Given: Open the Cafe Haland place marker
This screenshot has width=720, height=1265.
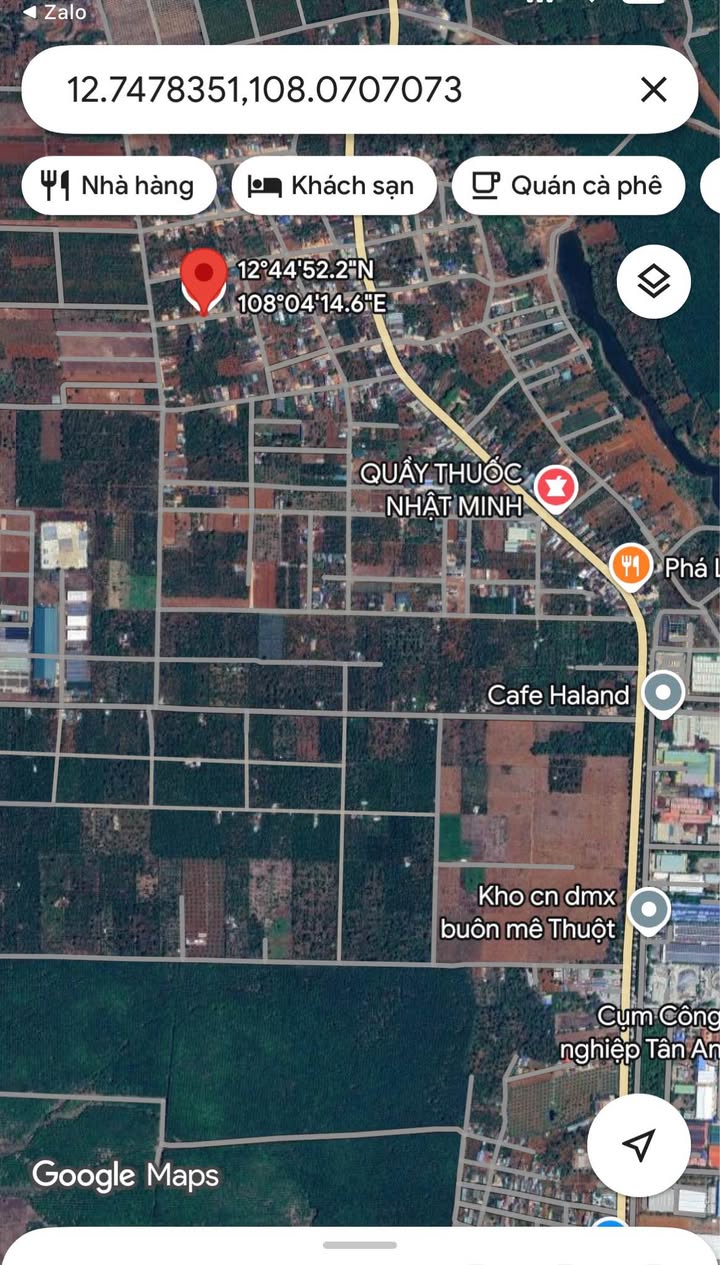Looking at the screenshot, I should [662, 692].
